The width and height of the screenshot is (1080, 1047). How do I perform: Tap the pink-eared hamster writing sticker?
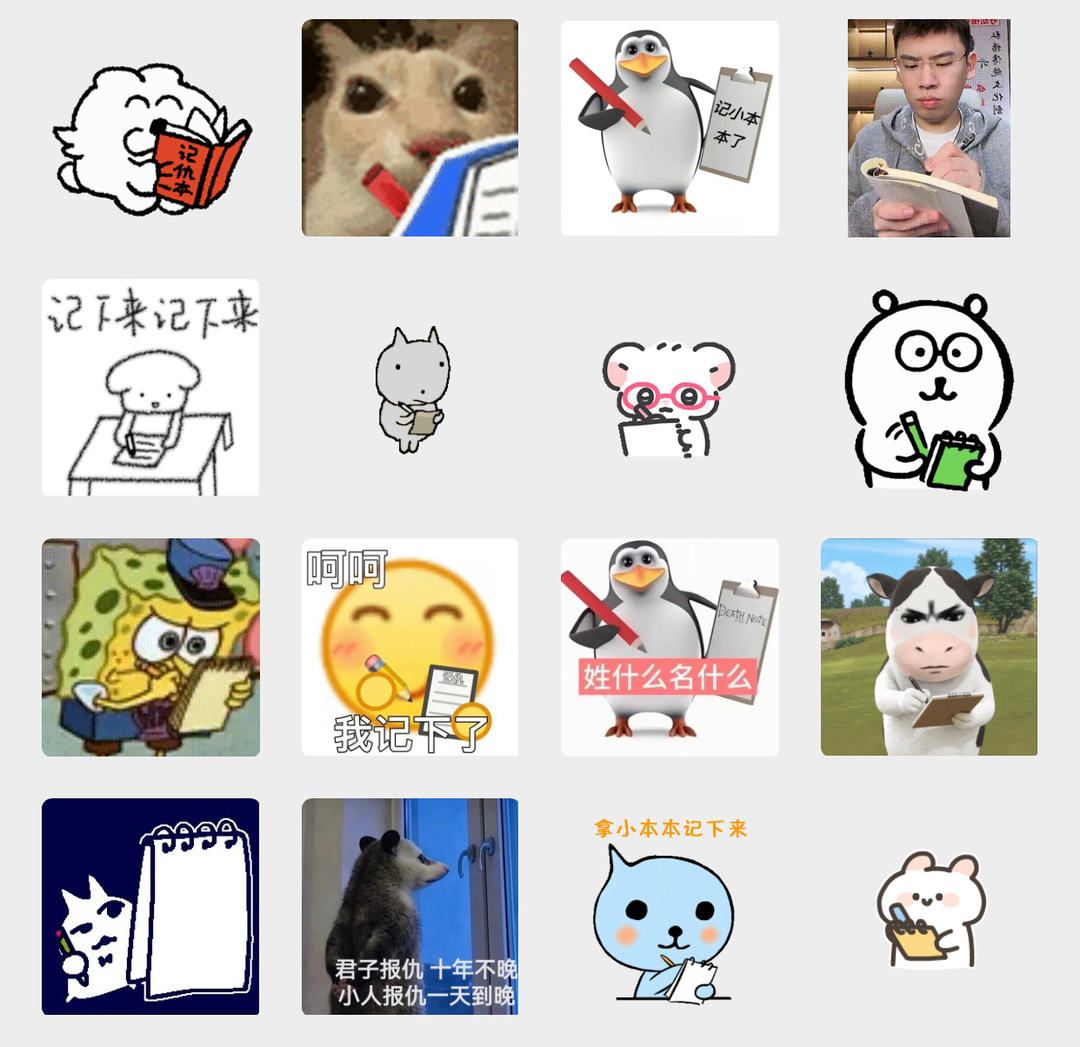[931, 909]
